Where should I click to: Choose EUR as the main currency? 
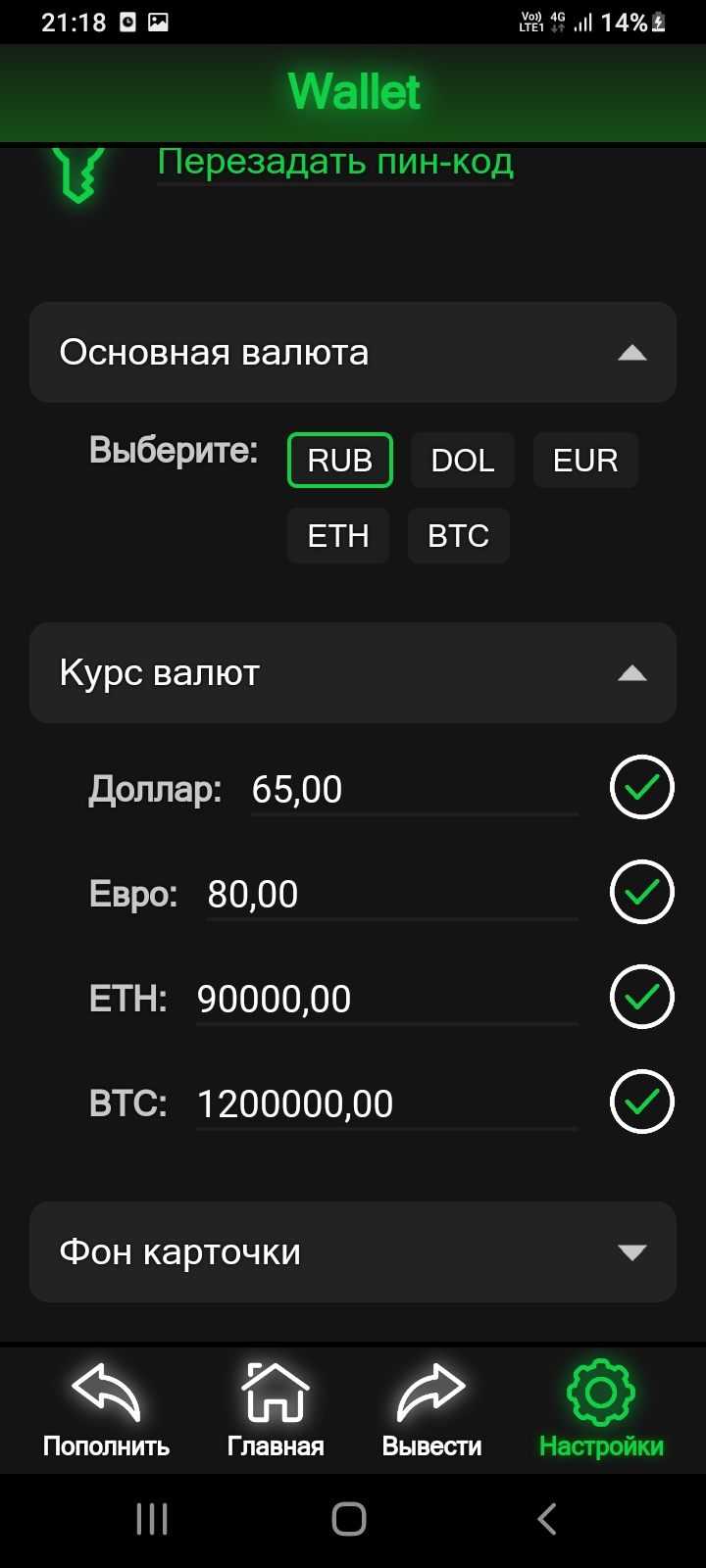[x=585, y=460]
